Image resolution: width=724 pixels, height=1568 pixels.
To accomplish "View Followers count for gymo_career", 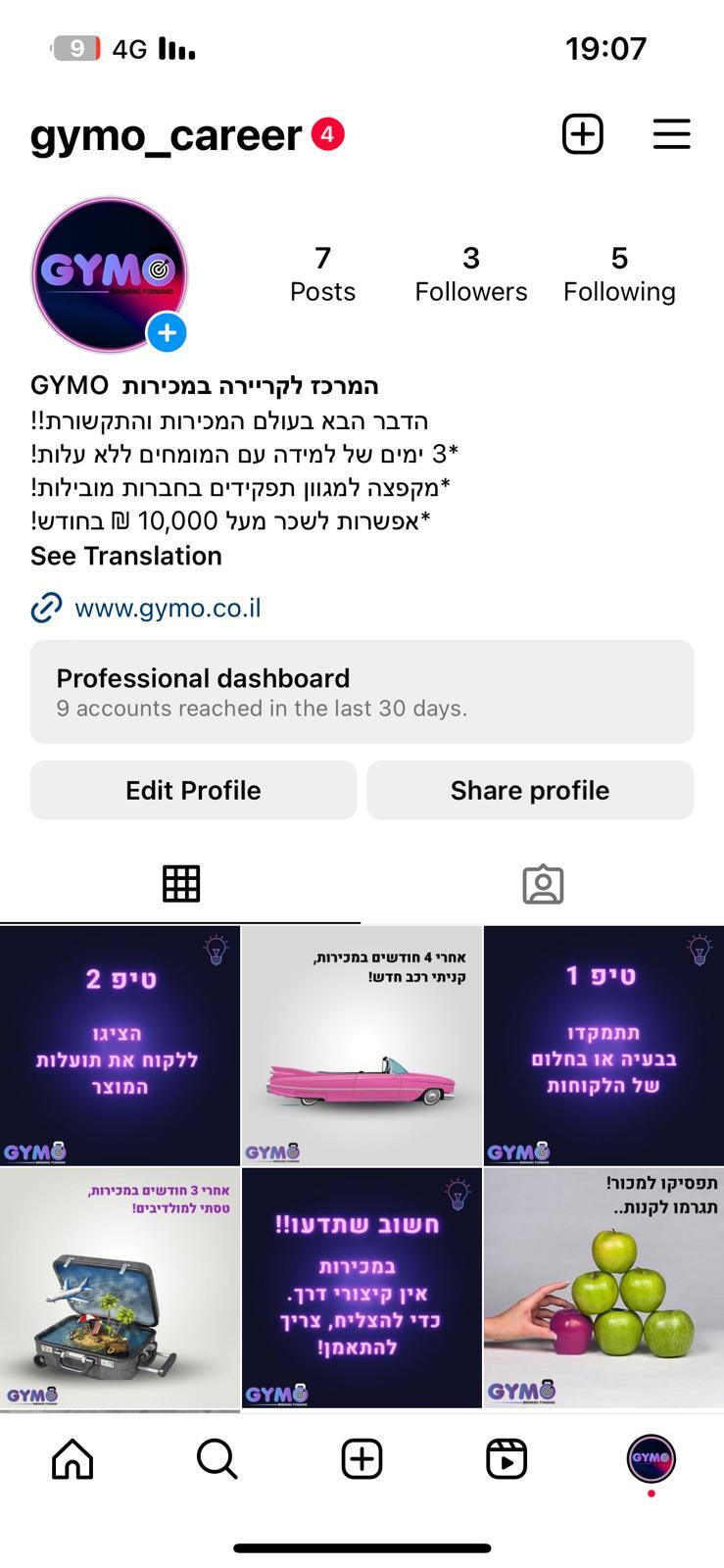I will pos(471,272).
